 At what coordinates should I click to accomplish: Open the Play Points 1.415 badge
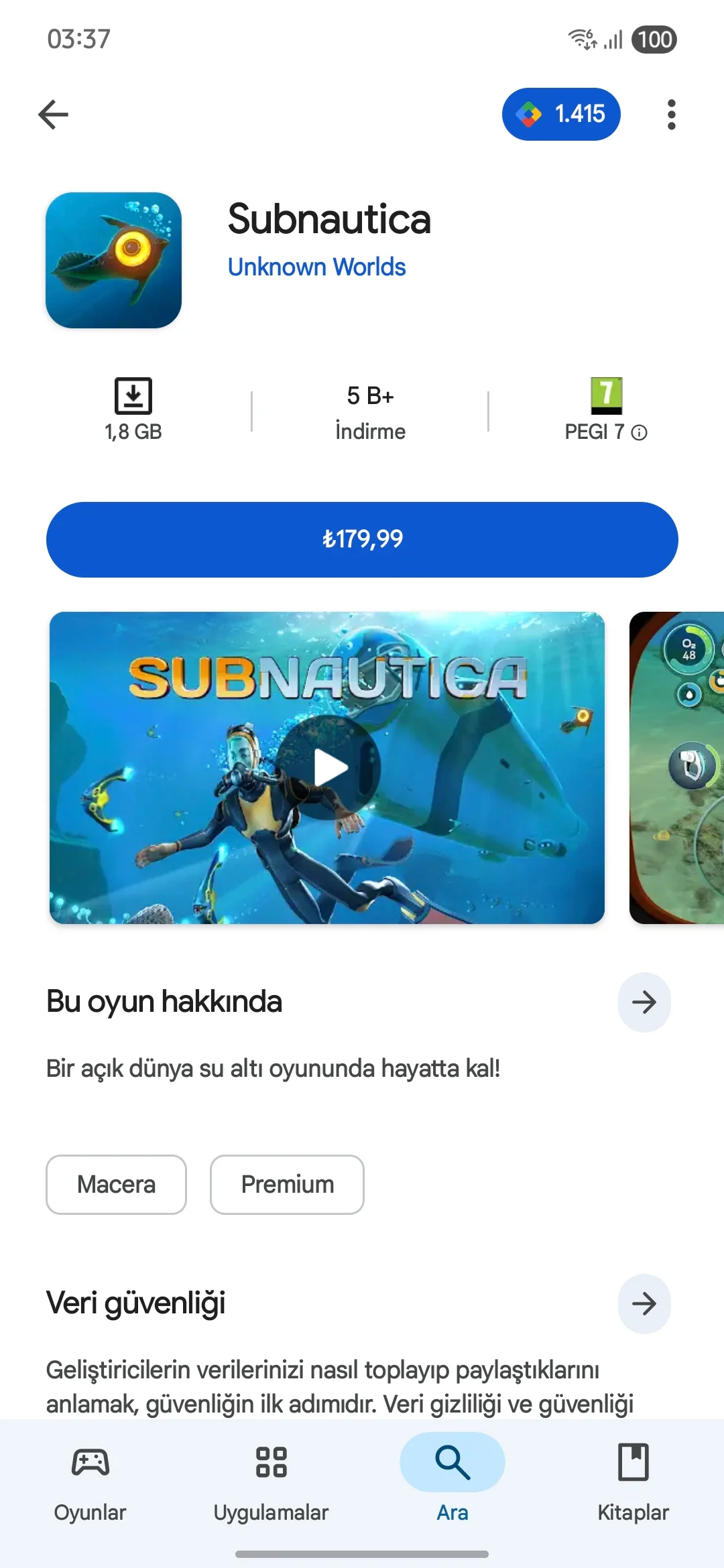click(x=561, y=115)
